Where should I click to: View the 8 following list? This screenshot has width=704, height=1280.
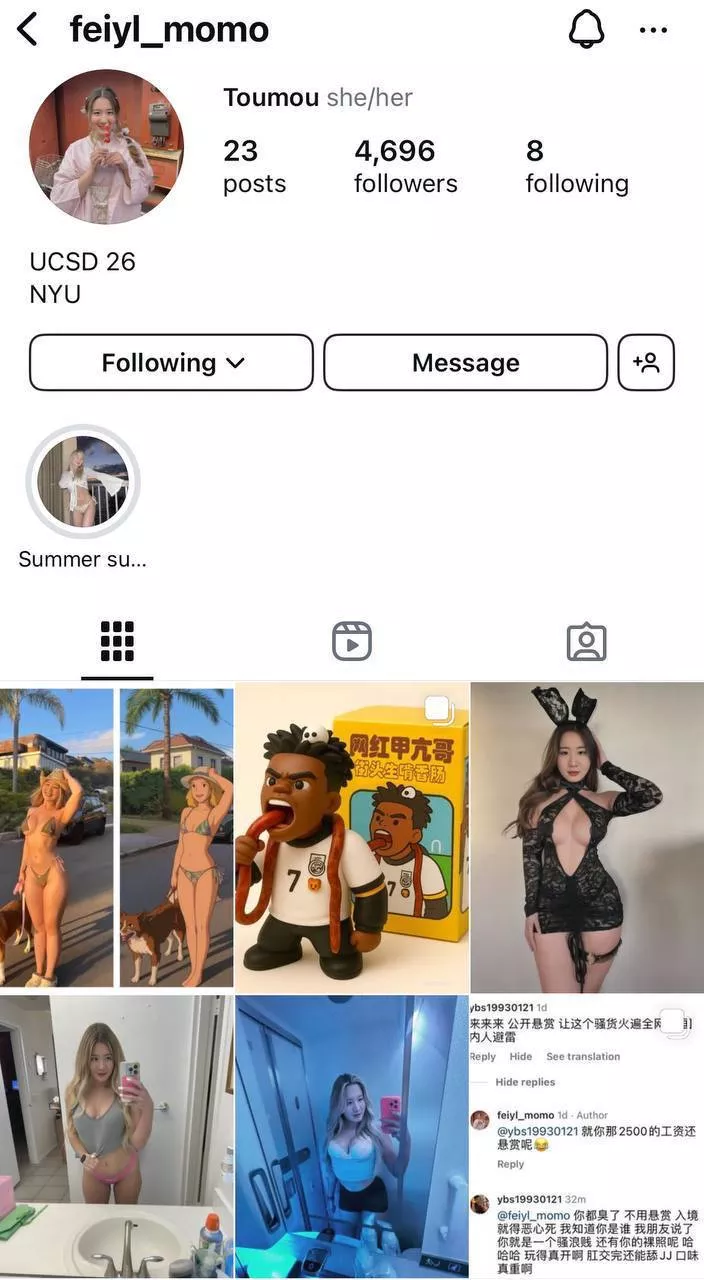click(576, 166)
